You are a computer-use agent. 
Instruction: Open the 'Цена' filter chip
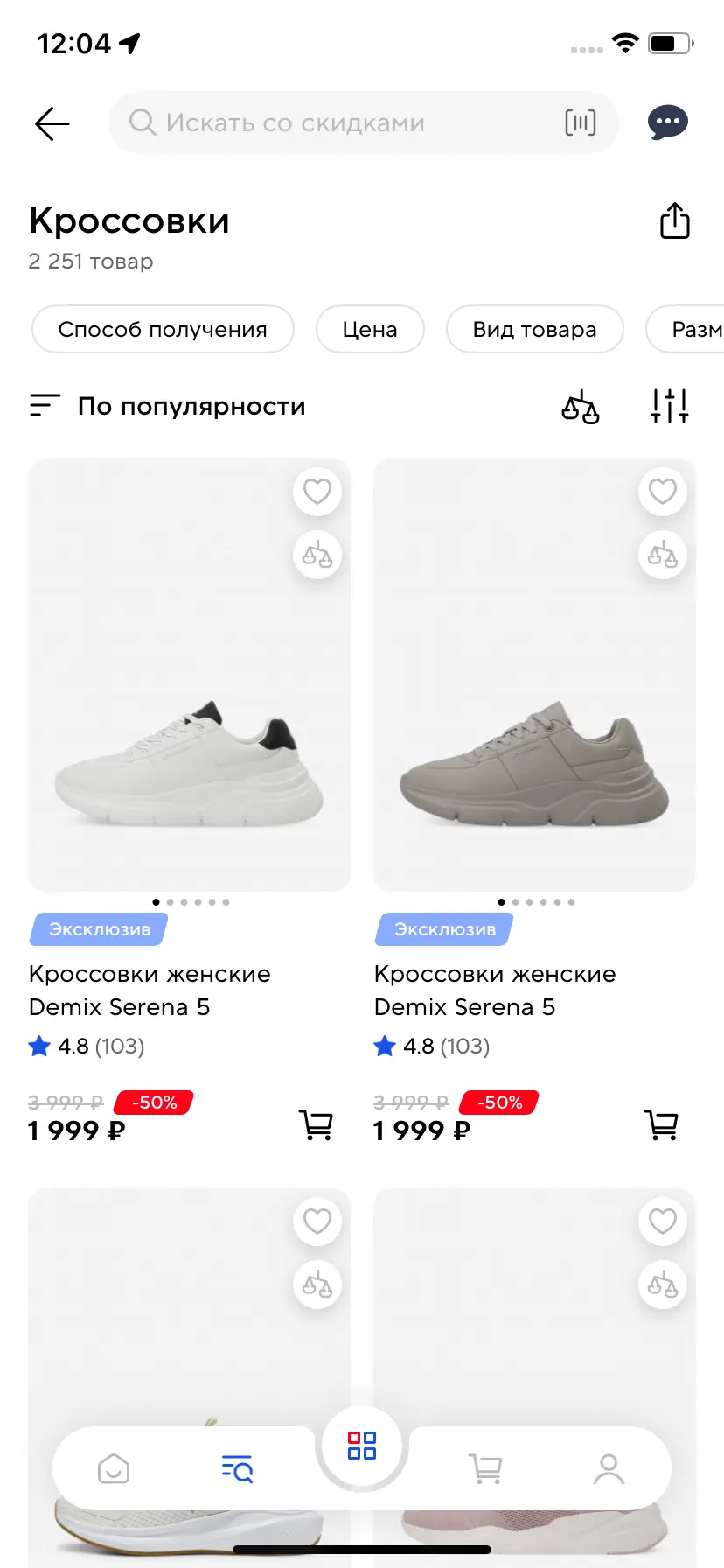coord(370,330)
